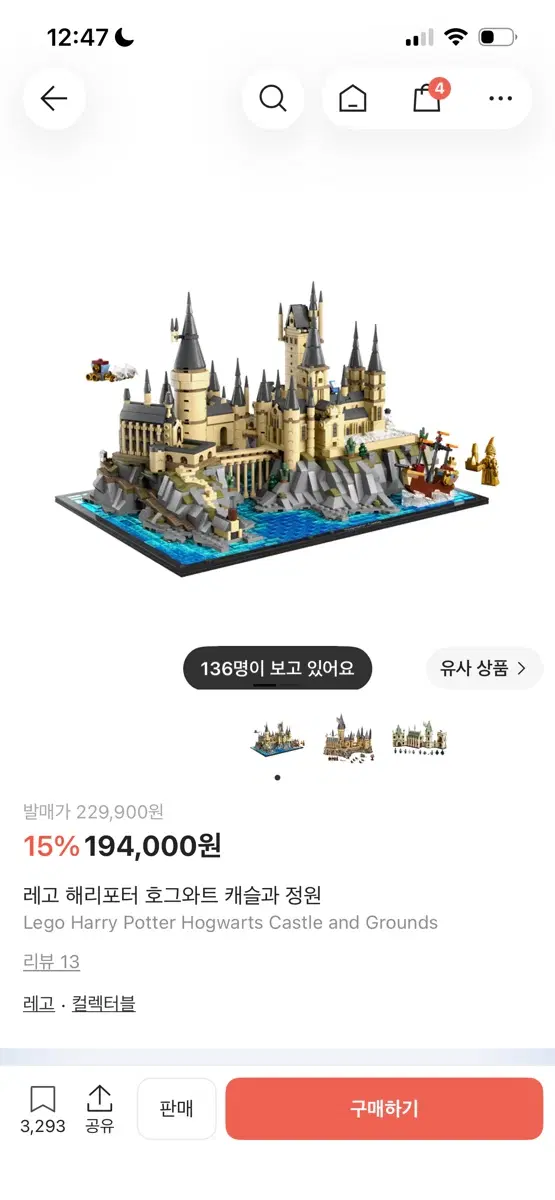
Task: View similar products (유사 상품)
Action: tap(485, 668)
